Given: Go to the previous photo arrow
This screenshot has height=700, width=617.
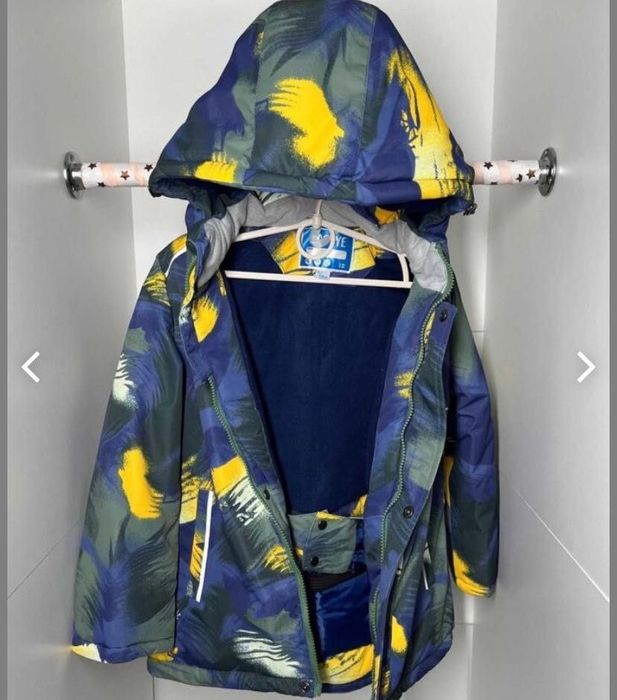Looking at the screenshot, I should click(31, 367).
